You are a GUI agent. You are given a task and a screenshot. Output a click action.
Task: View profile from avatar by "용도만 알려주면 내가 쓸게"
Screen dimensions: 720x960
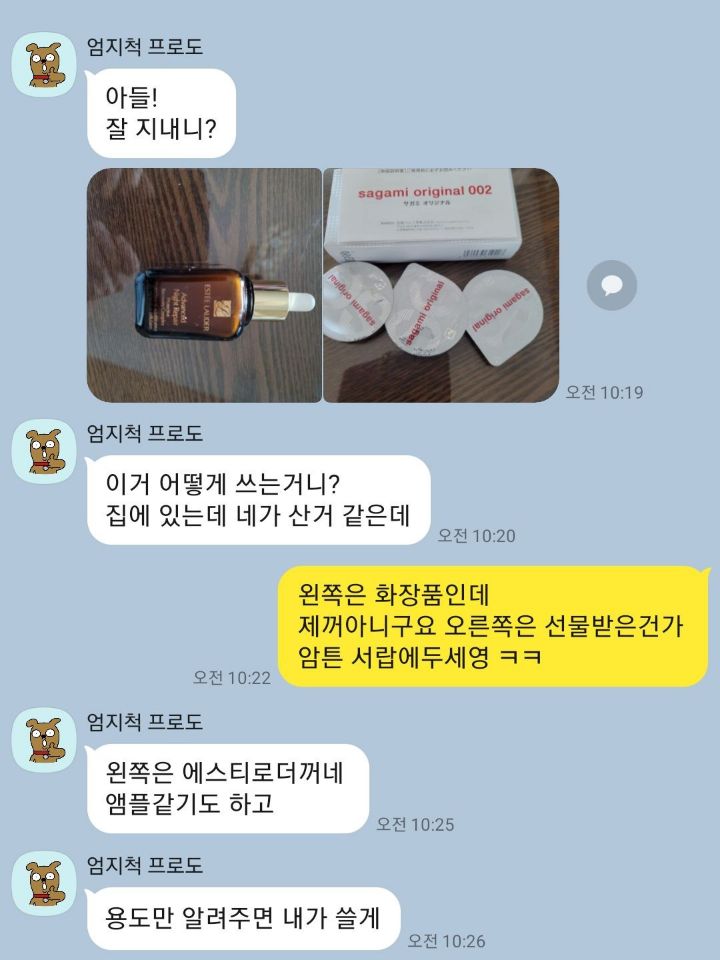43,883
